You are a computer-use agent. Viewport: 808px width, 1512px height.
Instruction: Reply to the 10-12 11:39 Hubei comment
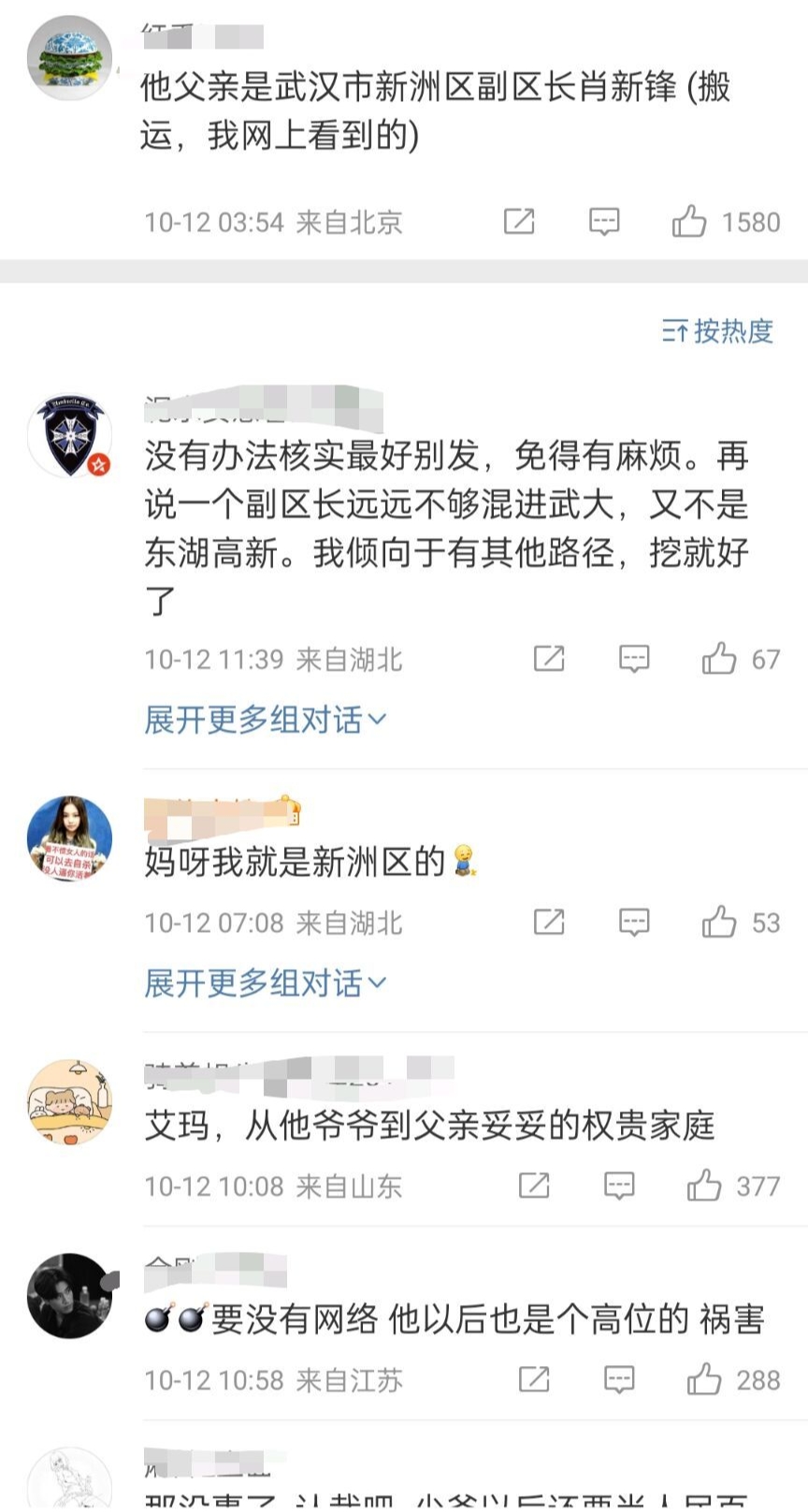point(634,659)
